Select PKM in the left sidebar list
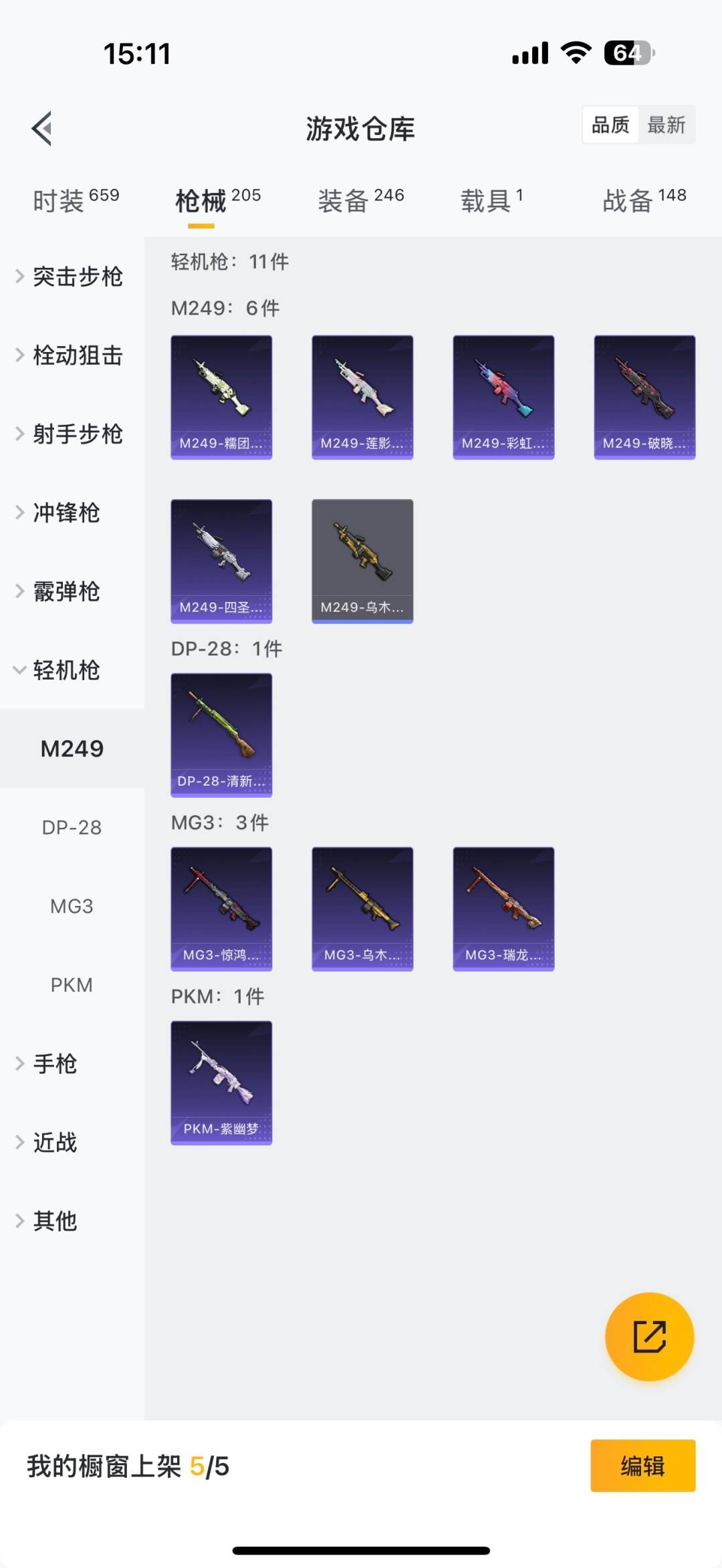This screenshot has width=722, height=1568. pos(72,985)
